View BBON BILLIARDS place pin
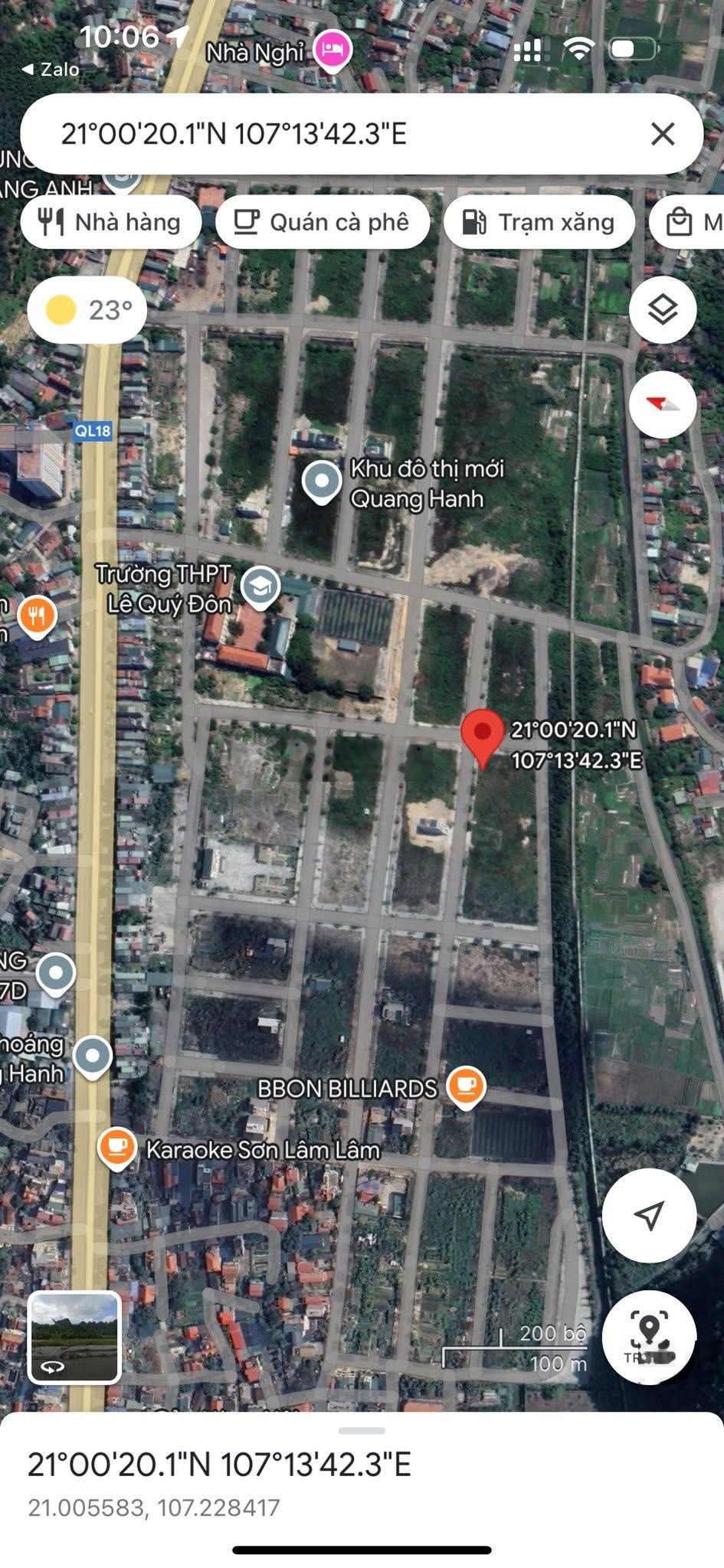724x1568 pixels. pos(466,1086)
